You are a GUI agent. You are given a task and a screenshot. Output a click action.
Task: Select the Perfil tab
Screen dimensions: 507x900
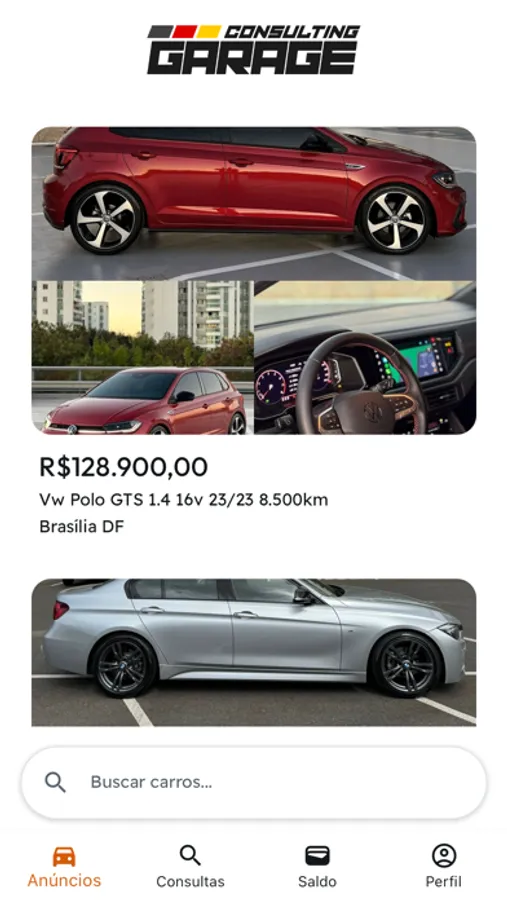click(x=443, y=867)
